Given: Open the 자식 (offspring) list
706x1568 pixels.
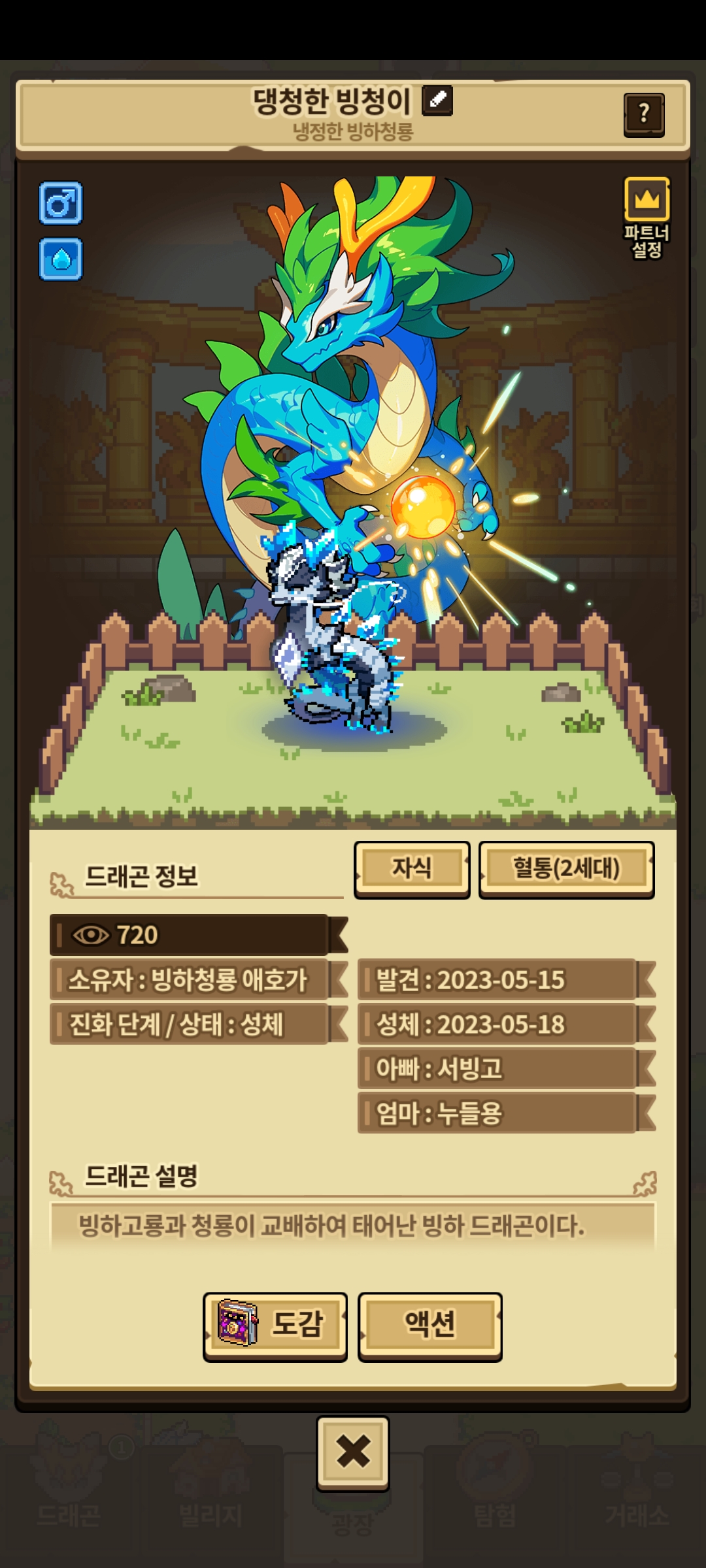Looking at the screenshot, I should [412, 868].
